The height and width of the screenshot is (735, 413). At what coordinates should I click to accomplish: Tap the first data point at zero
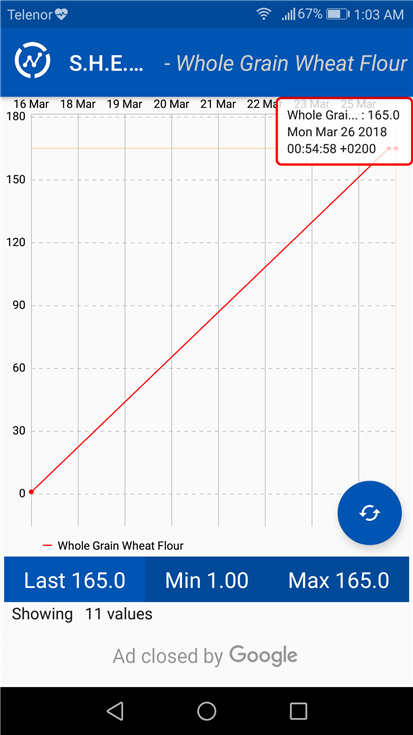pos(31,492)
